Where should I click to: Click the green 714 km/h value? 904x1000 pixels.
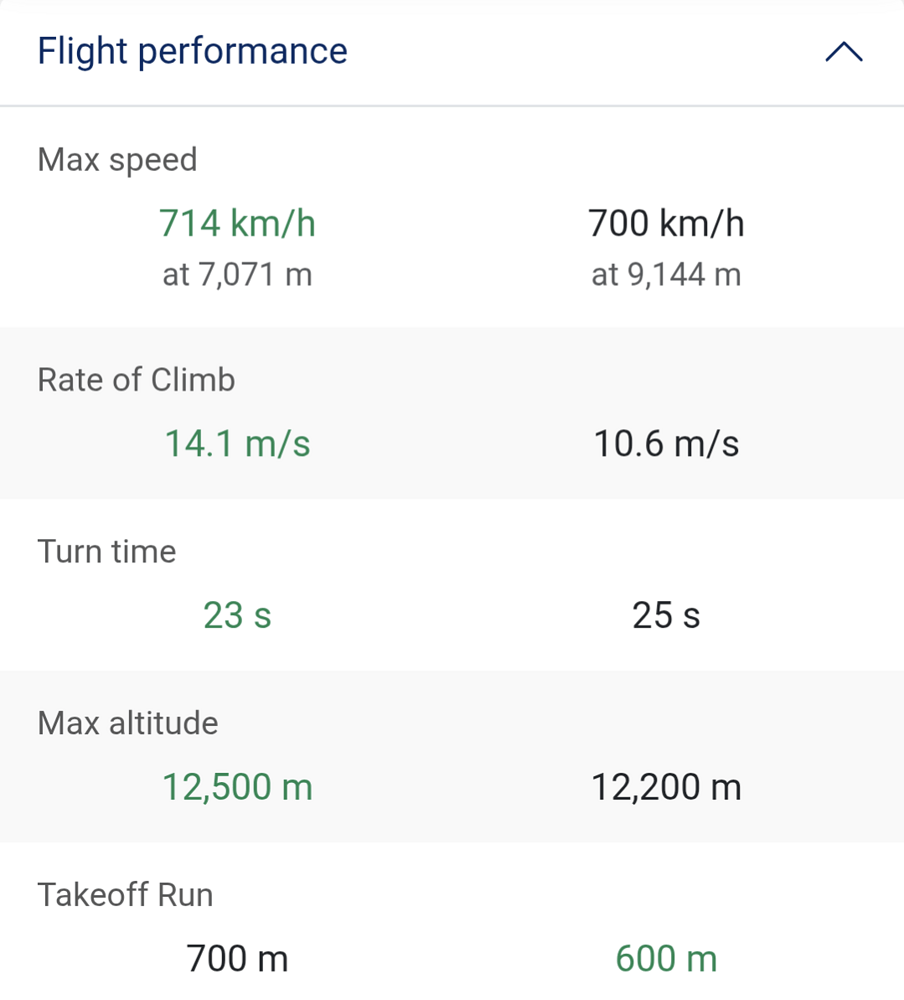tap(237, 223)
